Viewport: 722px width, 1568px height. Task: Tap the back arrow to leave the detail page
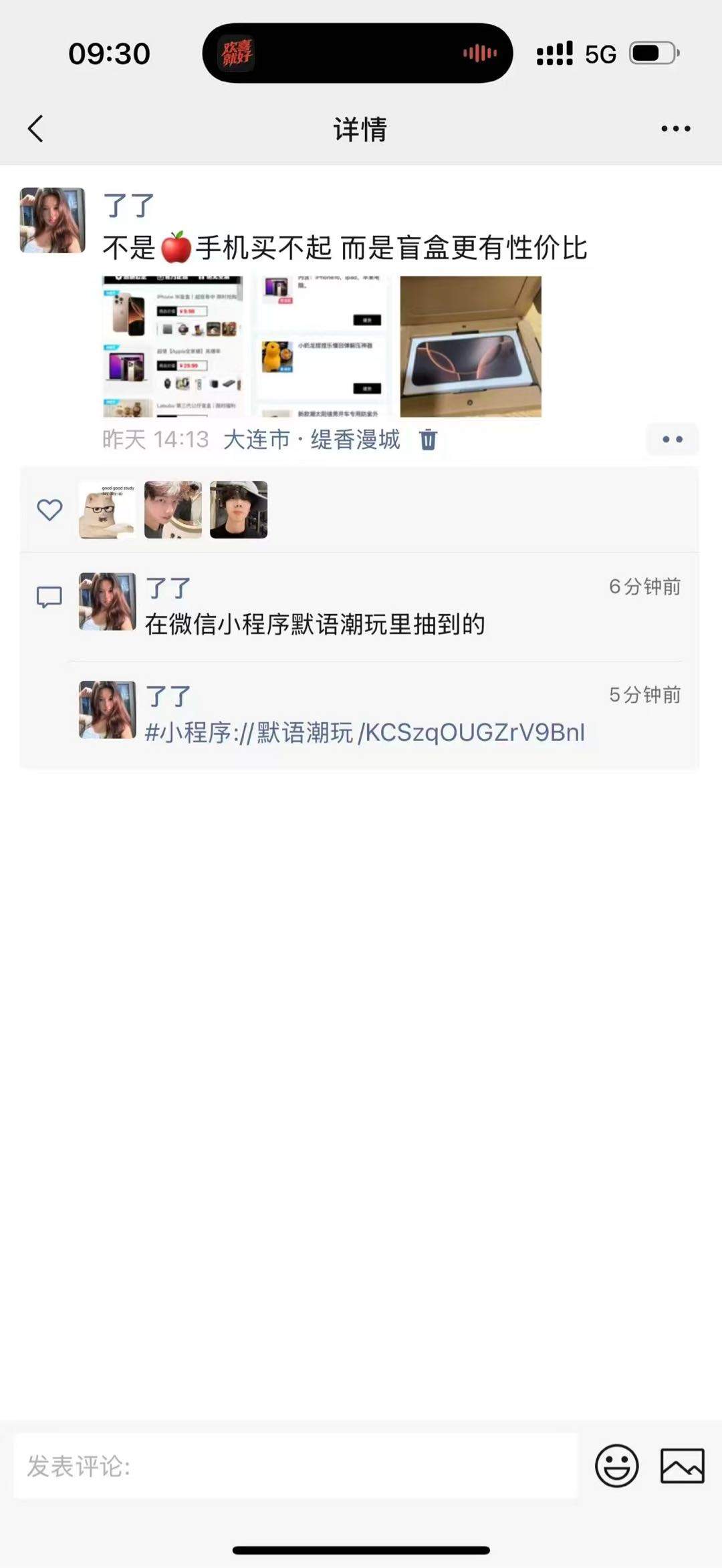(x=36, y=128)
